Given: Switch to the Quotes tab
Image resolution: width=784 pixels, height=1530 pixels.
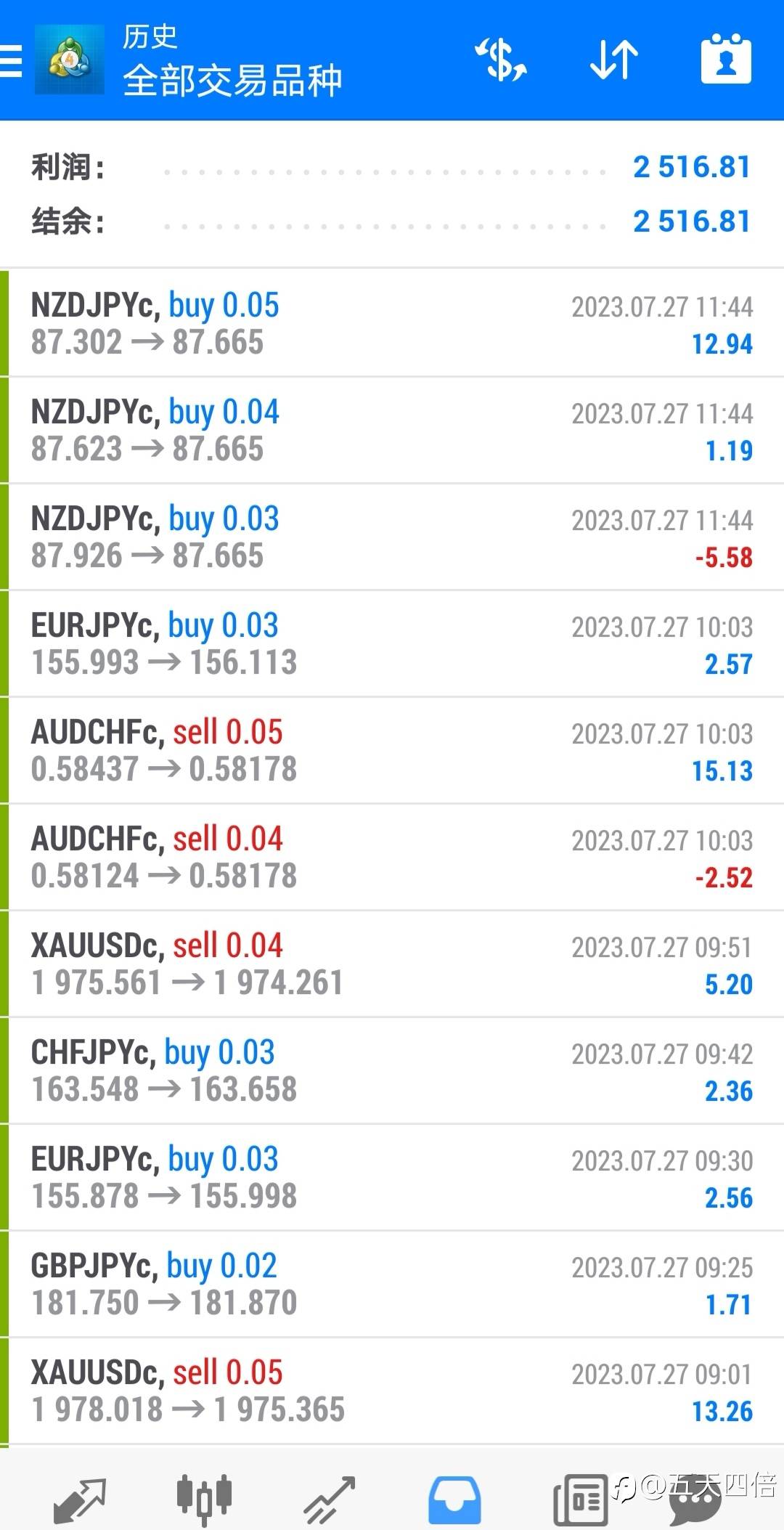Looking at the screenshot, I should [79, 1498].
